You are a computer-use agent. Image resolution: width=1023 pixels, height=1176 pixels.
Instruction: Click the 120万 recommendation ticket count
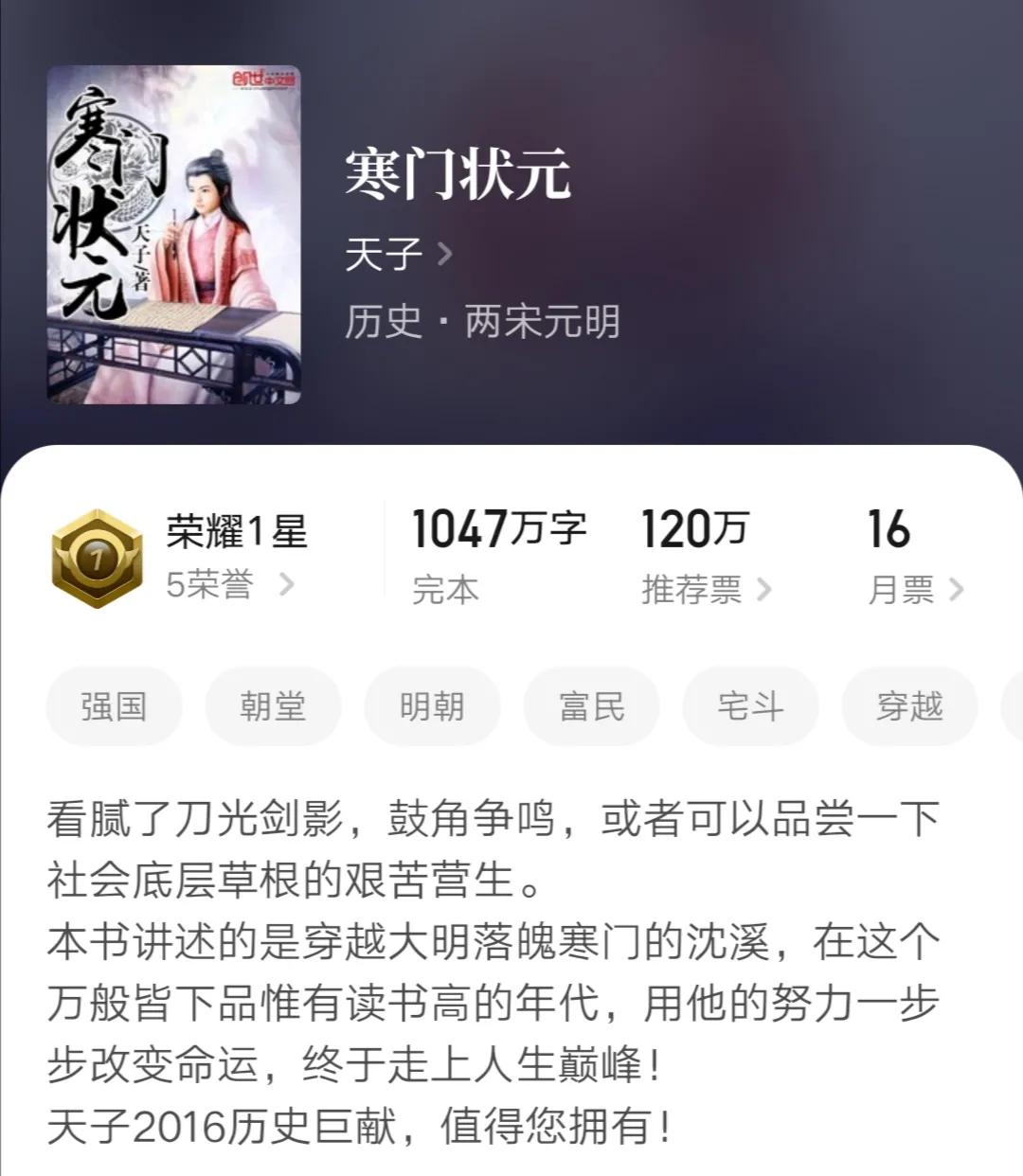pos(694,530)
